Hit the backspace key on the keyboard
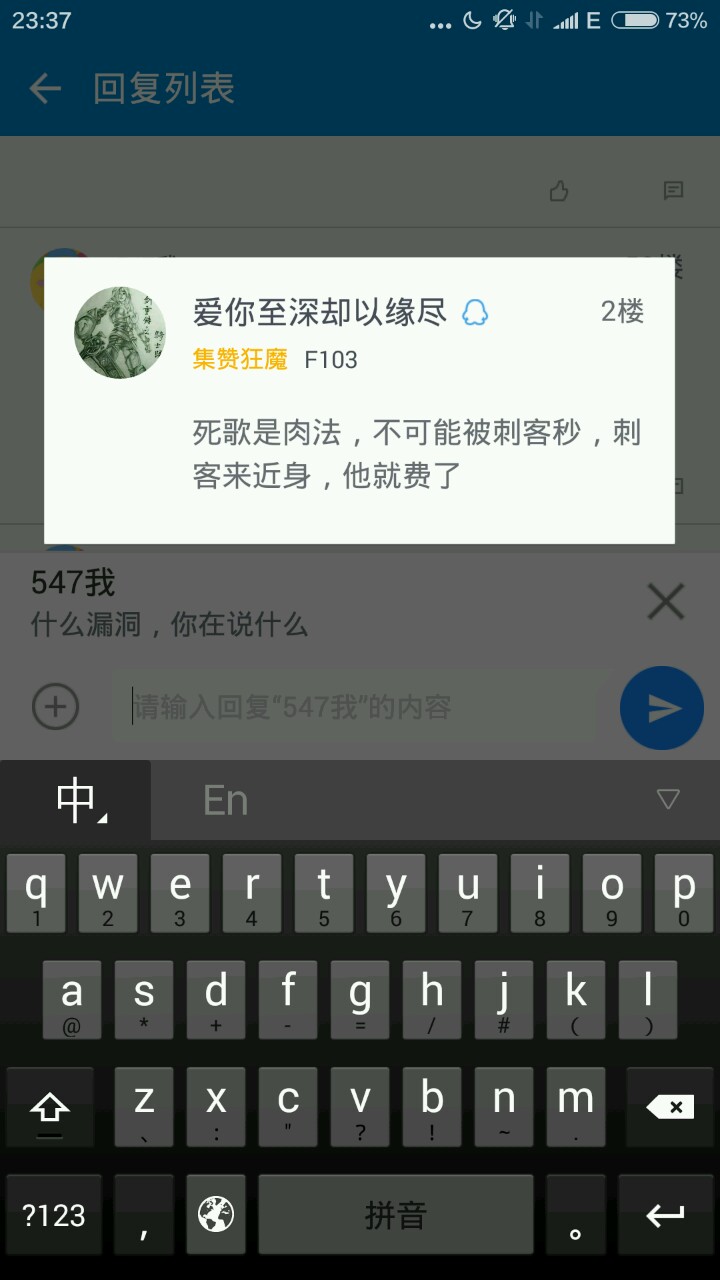The image size is (720, 1280). [669, 1106]
